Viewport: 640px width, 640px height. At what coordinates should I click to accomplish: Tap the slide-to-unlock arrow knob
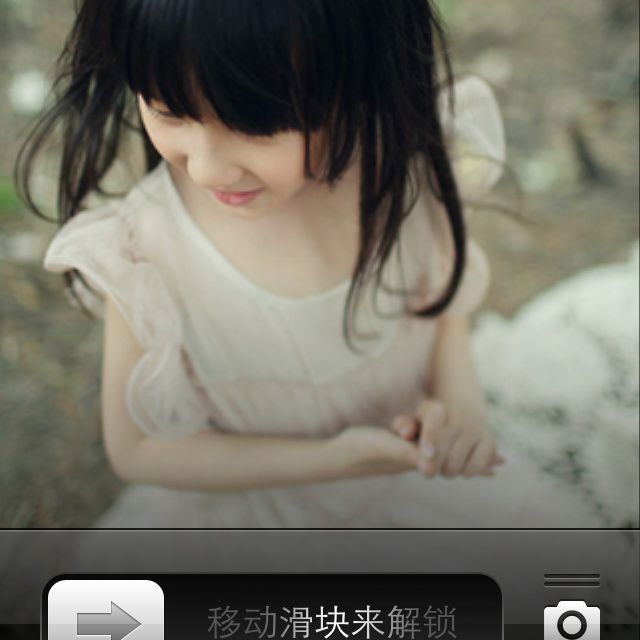point(107,613)
